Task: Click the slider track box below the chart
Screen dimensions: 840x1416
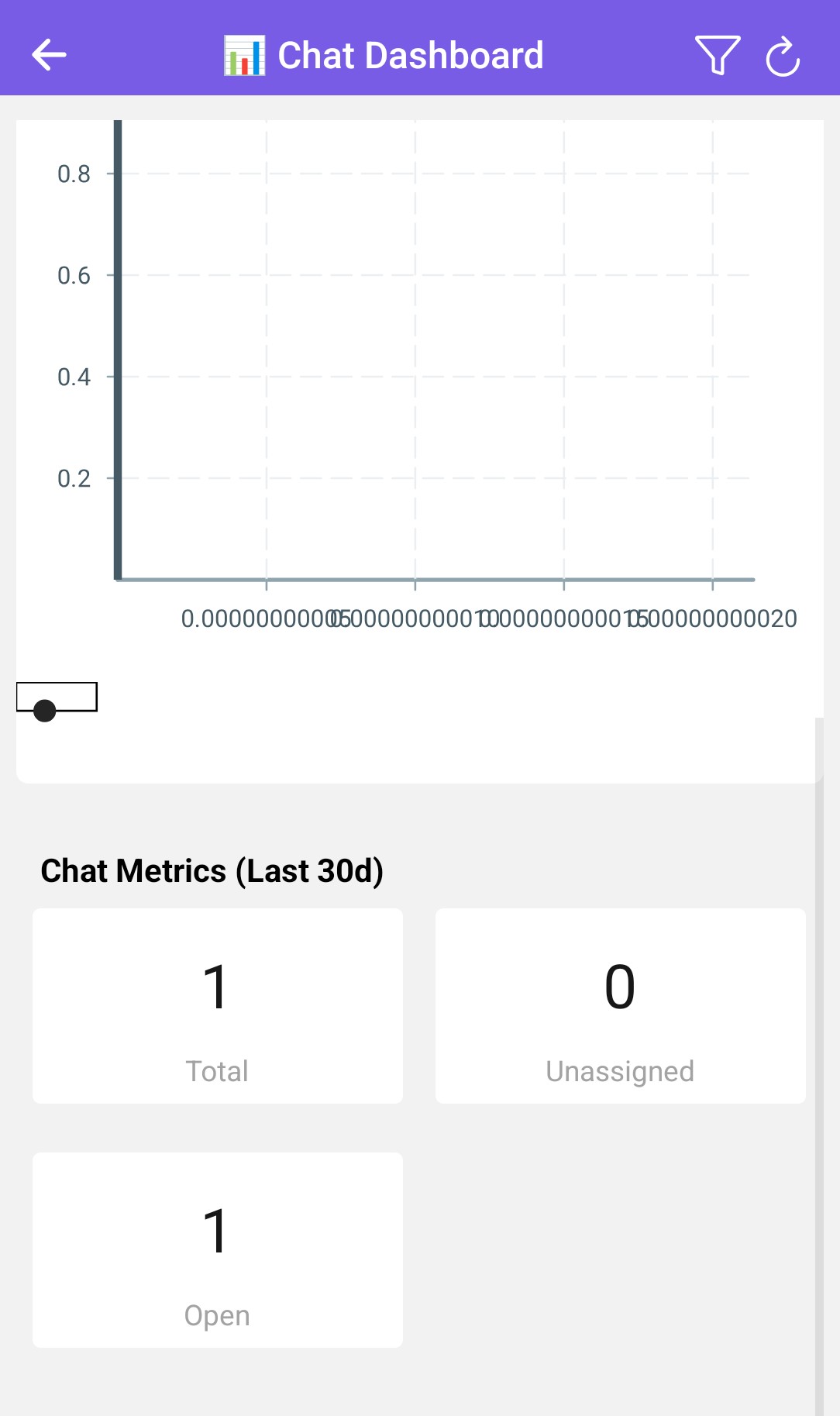Action: click(57, 696)
